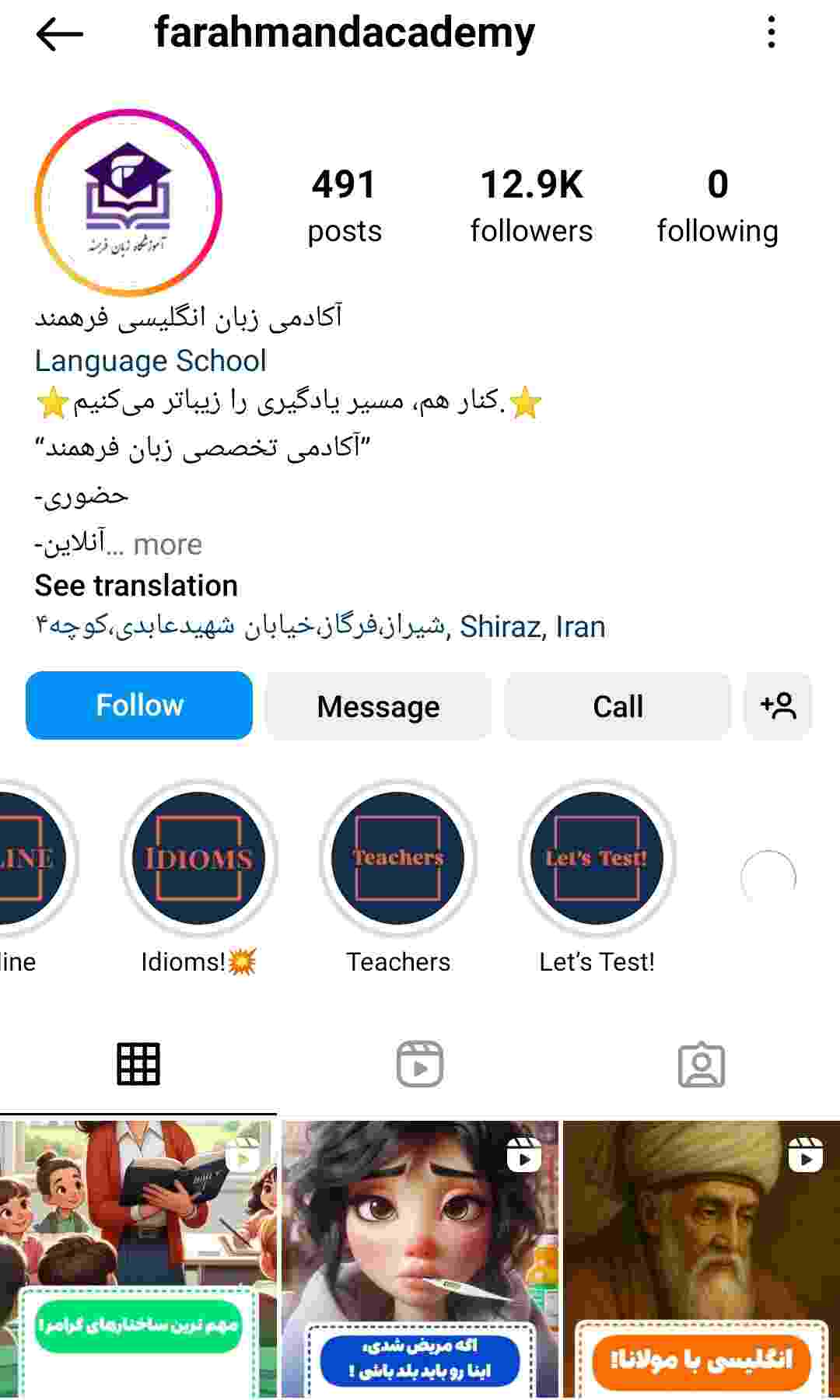Image resolution: width=840 pixels, height=1400 pixels.
Task: Open the three-dot overflow menu
Action: (771, 33)
